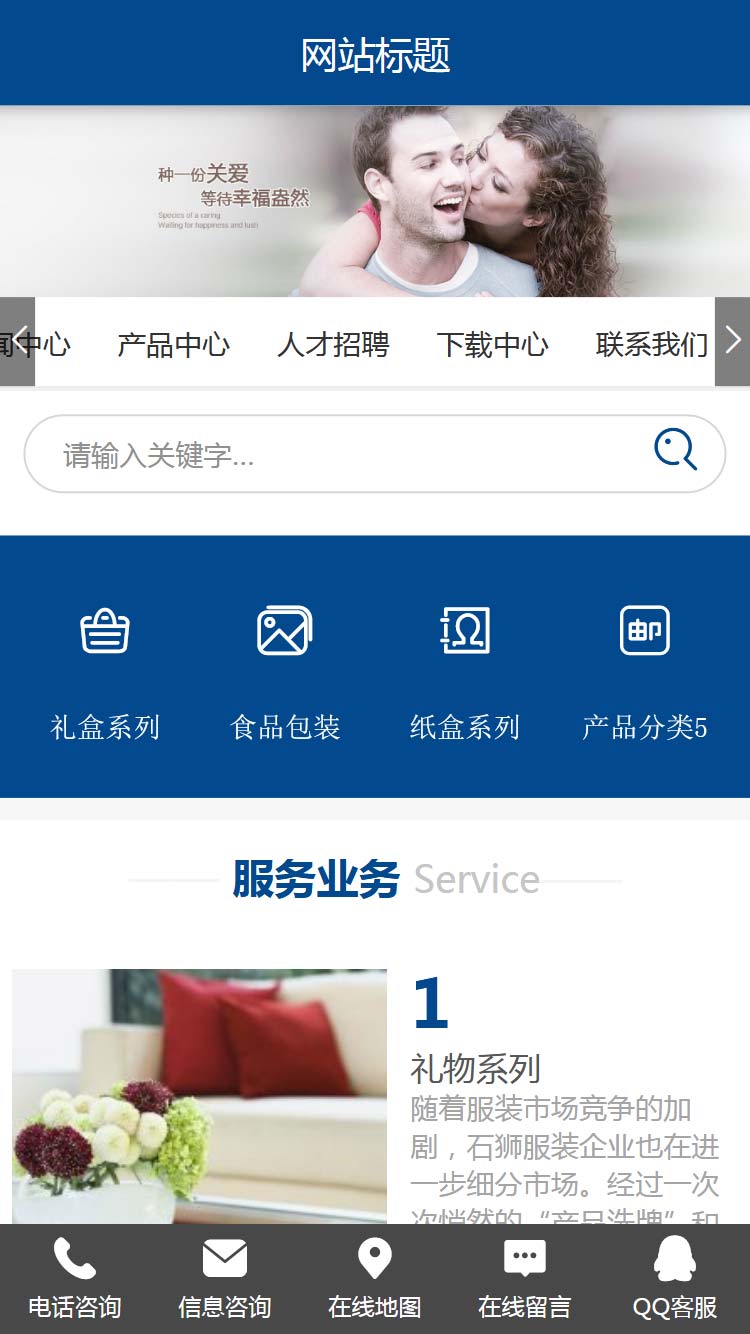Tap the magnifier search icon
Image resolution: width=750 pixels, height=1334 pixels.
click(x=675, y=450)
